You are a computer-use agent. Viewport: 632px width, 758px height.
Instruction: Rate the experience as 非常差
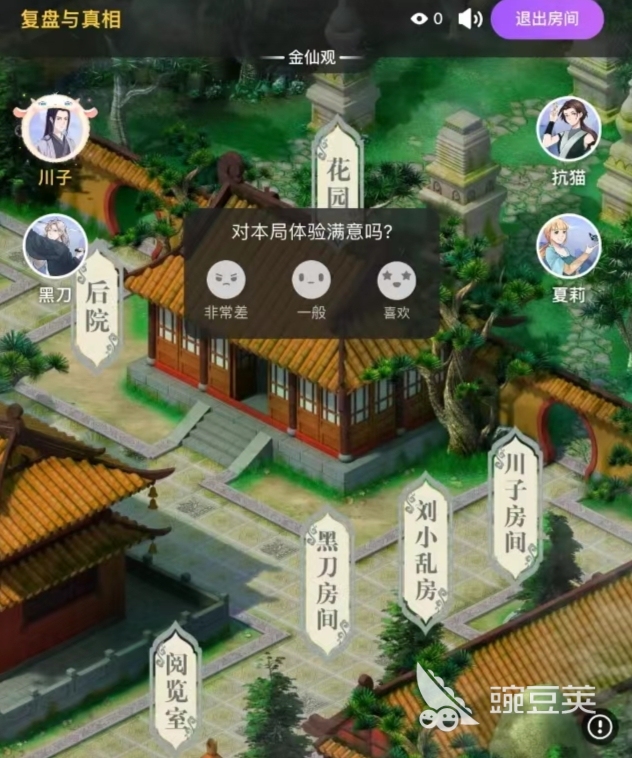click(x=226, y=281)
